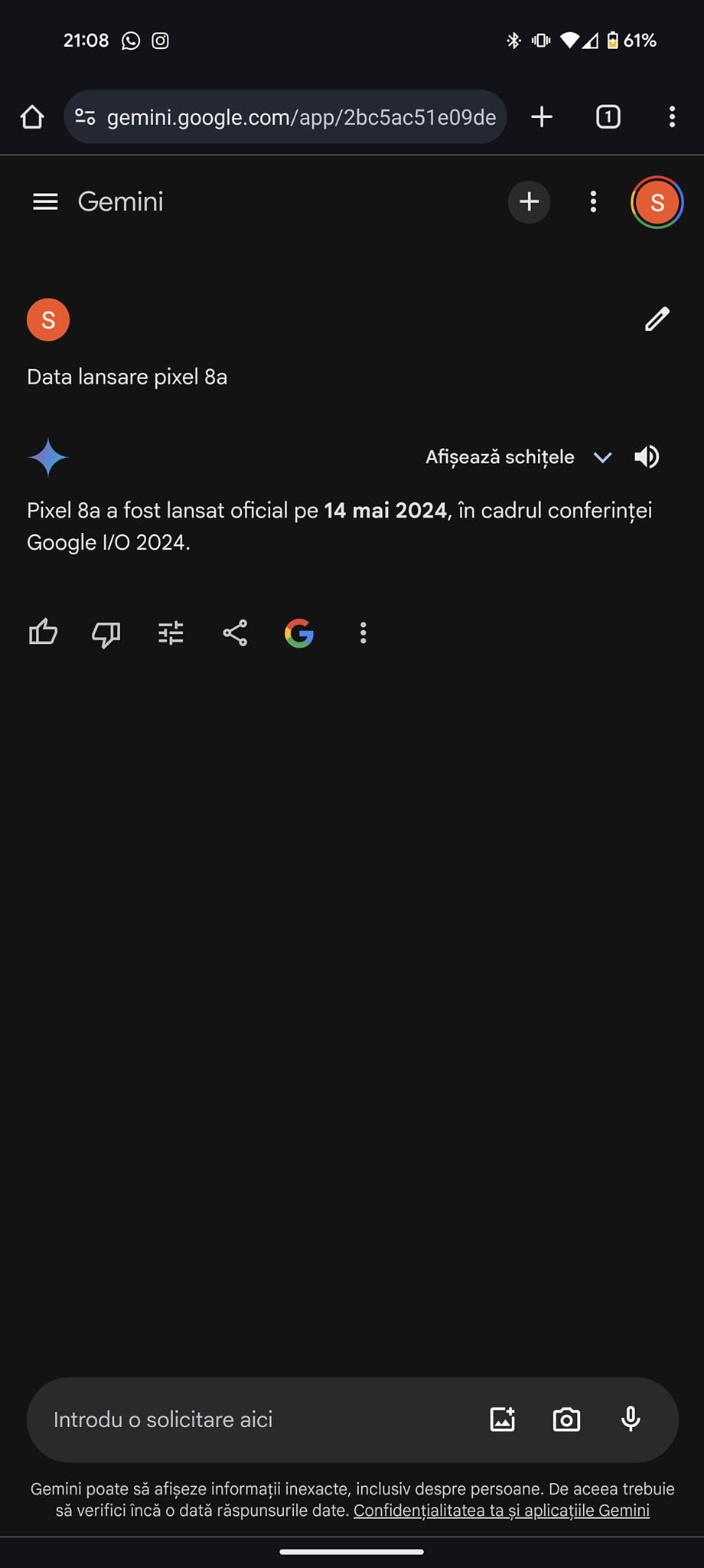This screenshot has height=1568, width=704.
Task: Dislike the Pixel 8a response
Action: tap(106, 633)
